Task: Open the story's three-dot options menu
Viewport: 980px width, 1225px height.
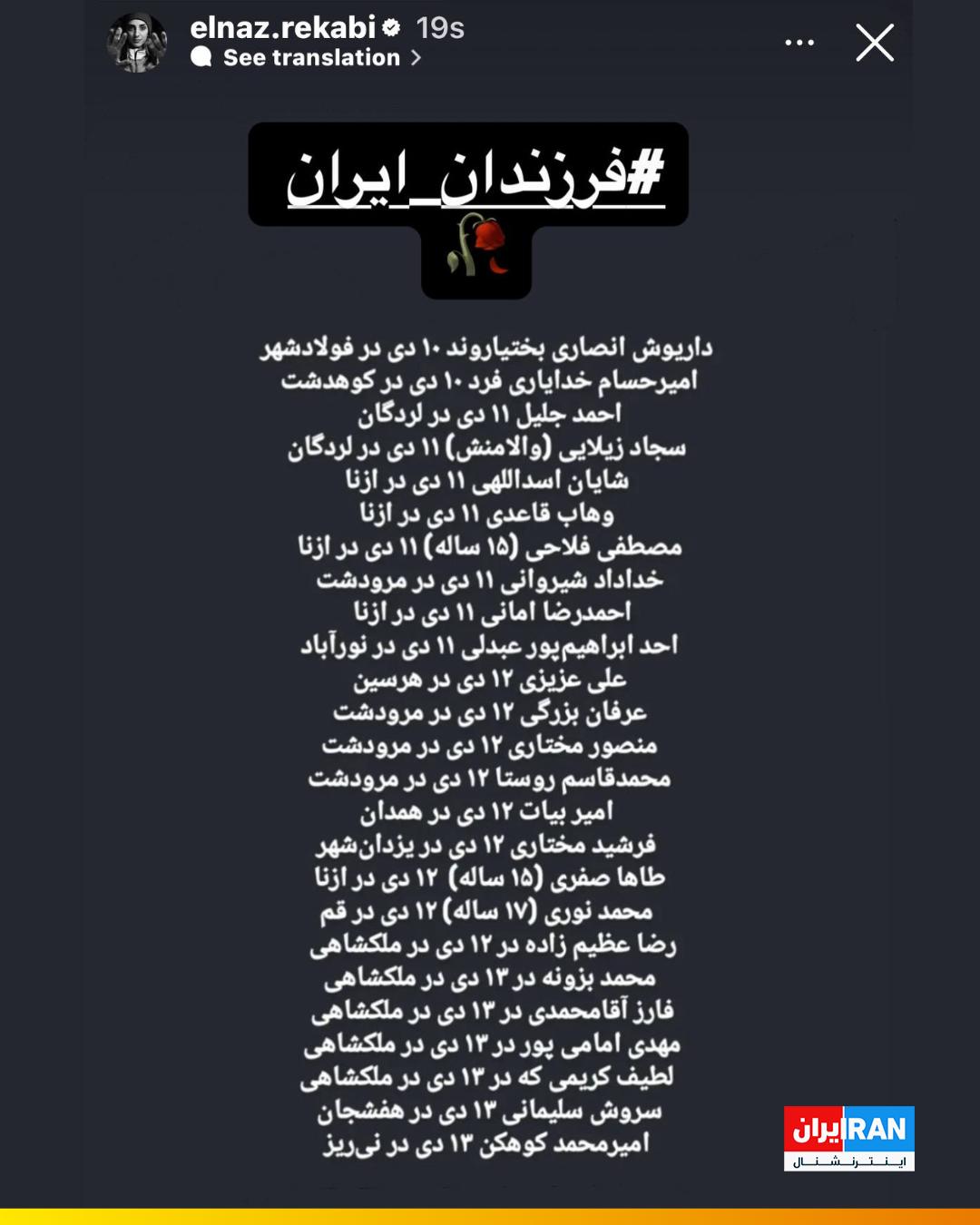Action: tap(799, 43)
